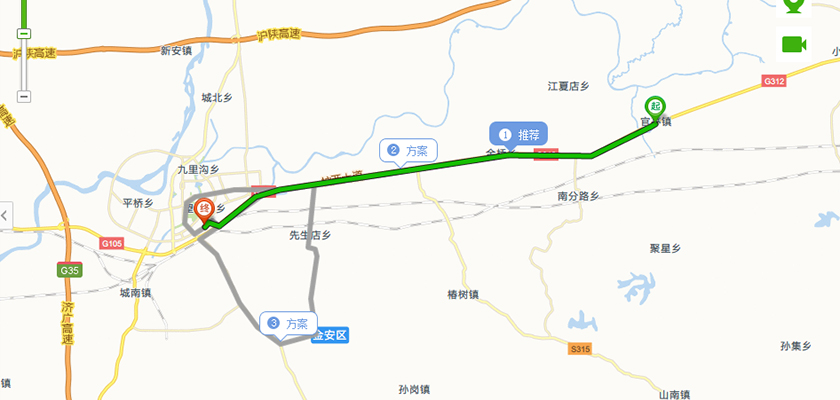Select the recommended route 推荐 label
This screenshot has width=840, height=400.
(x=518, y=134)
